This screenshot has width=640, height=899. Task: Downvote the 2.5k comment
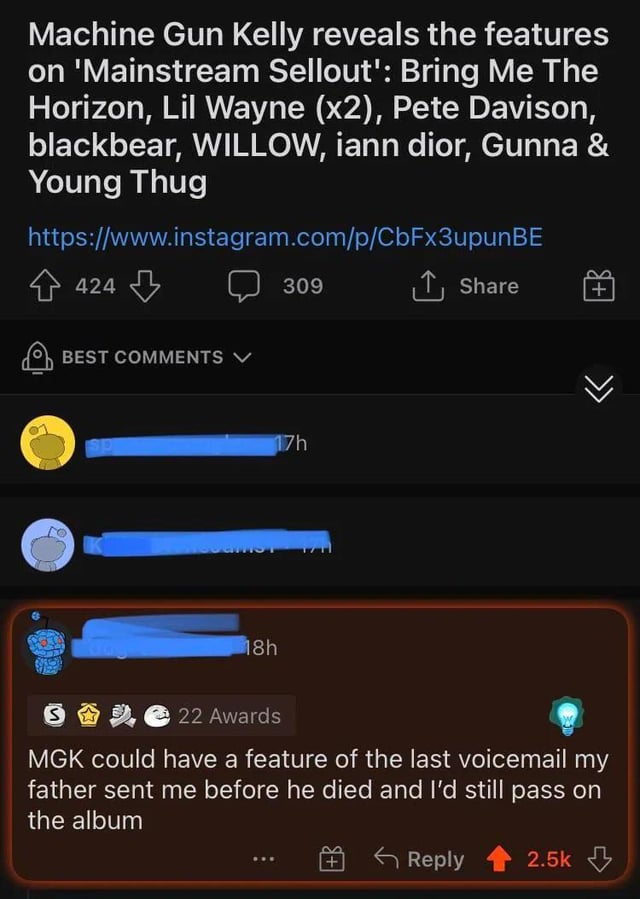(x=599, y=858)
